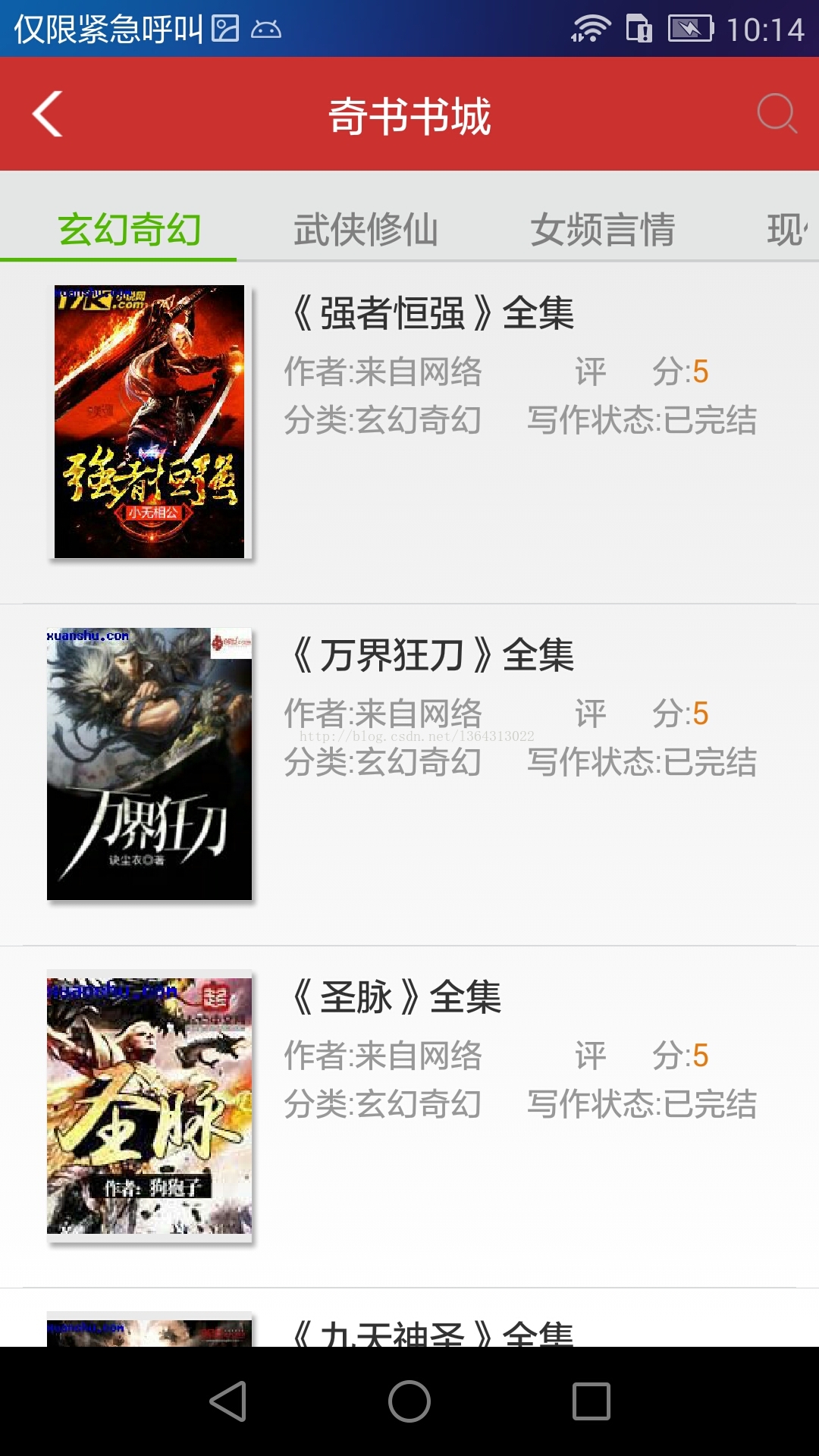The height and width of the screenshot is (1456, 819).
Task: Open the book 《九天神圣》全集
Action: click(x=432, y=1332)
